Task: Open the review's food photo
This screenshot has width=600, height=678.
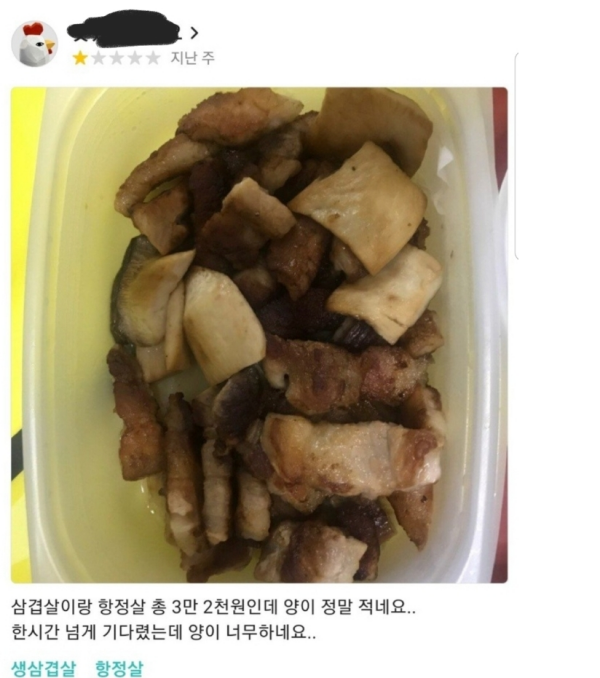Action: pyautogui.click(x=259, y=335)
